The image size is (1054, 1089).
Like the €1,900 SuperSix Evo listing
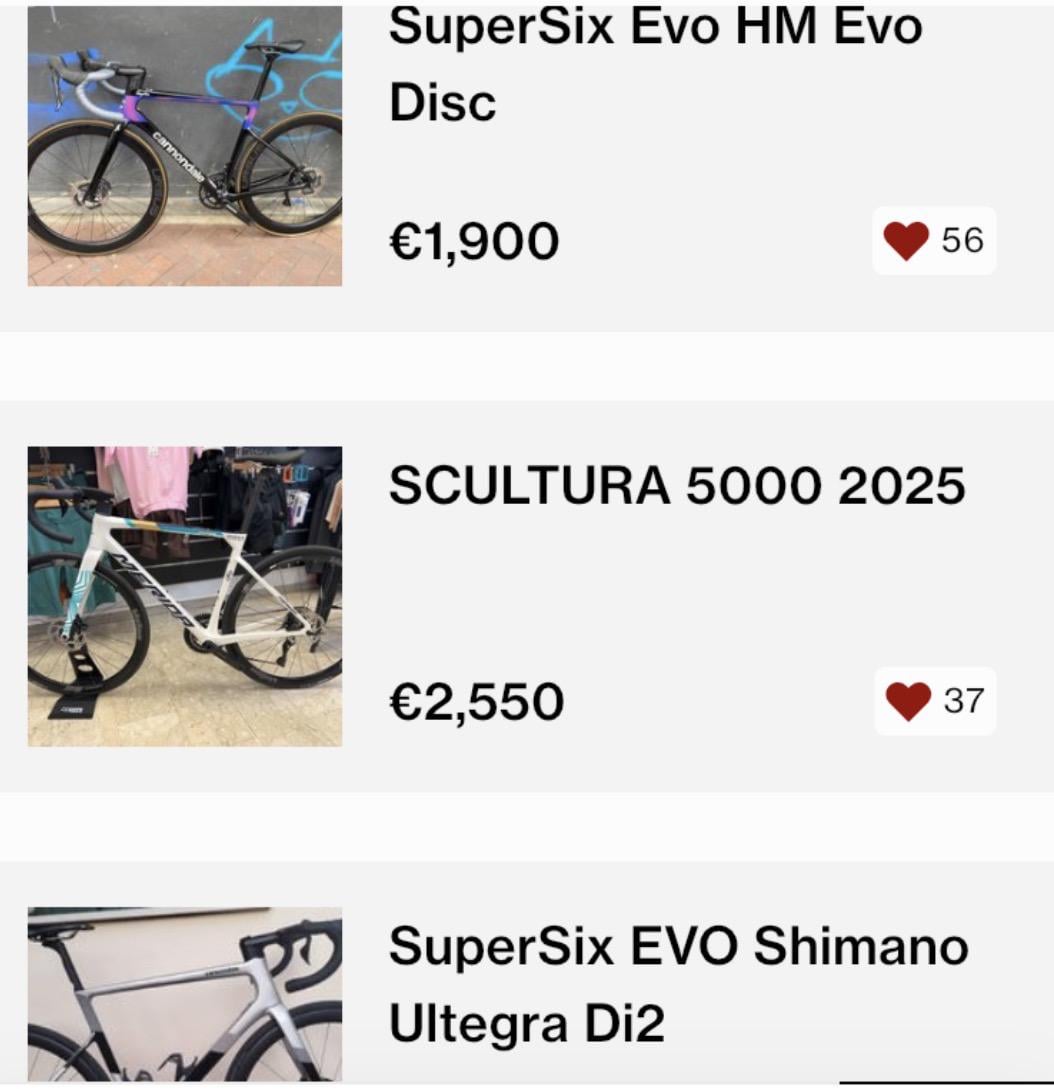[x=906, y=241]
